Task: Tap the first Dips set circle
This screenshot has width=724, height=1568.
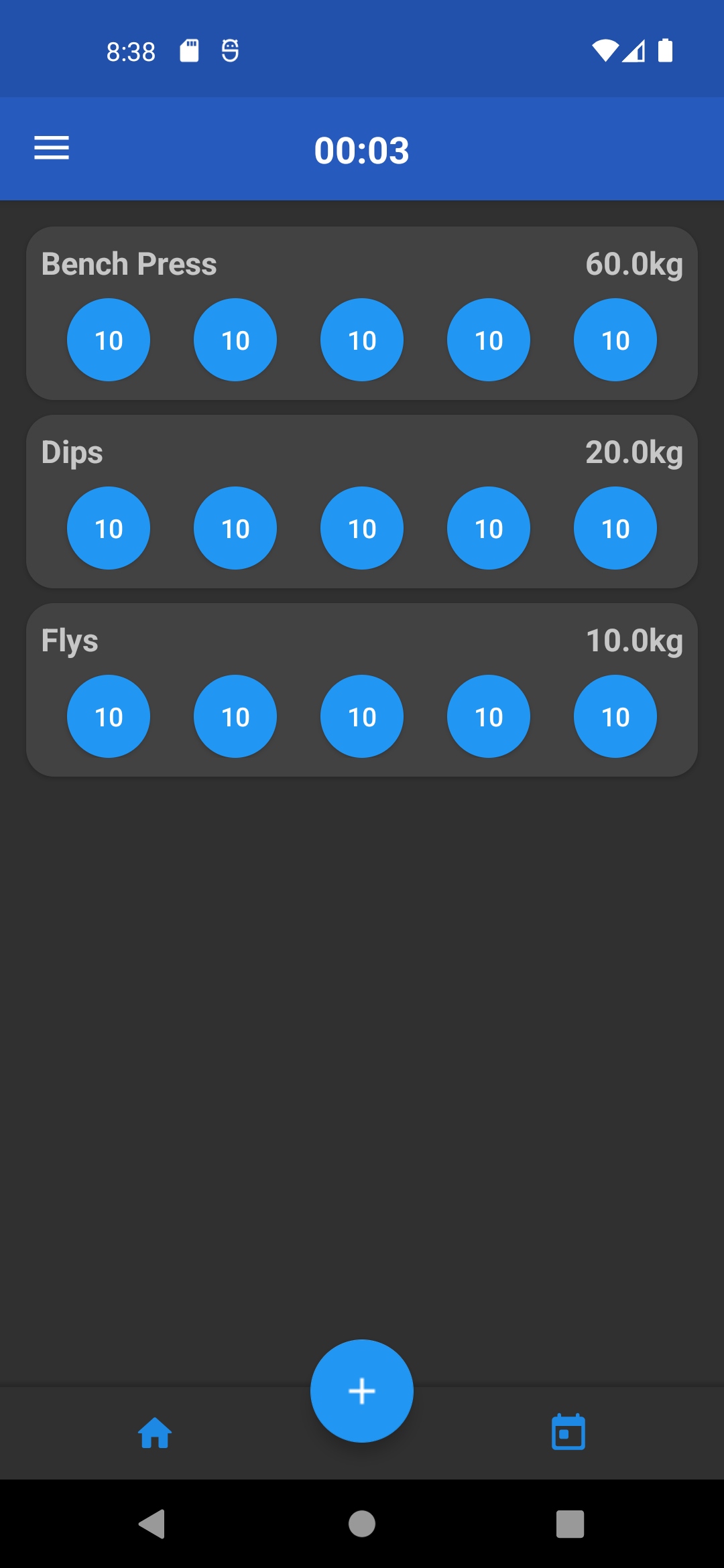Action: pyautogui.click(x=109, y=528)
